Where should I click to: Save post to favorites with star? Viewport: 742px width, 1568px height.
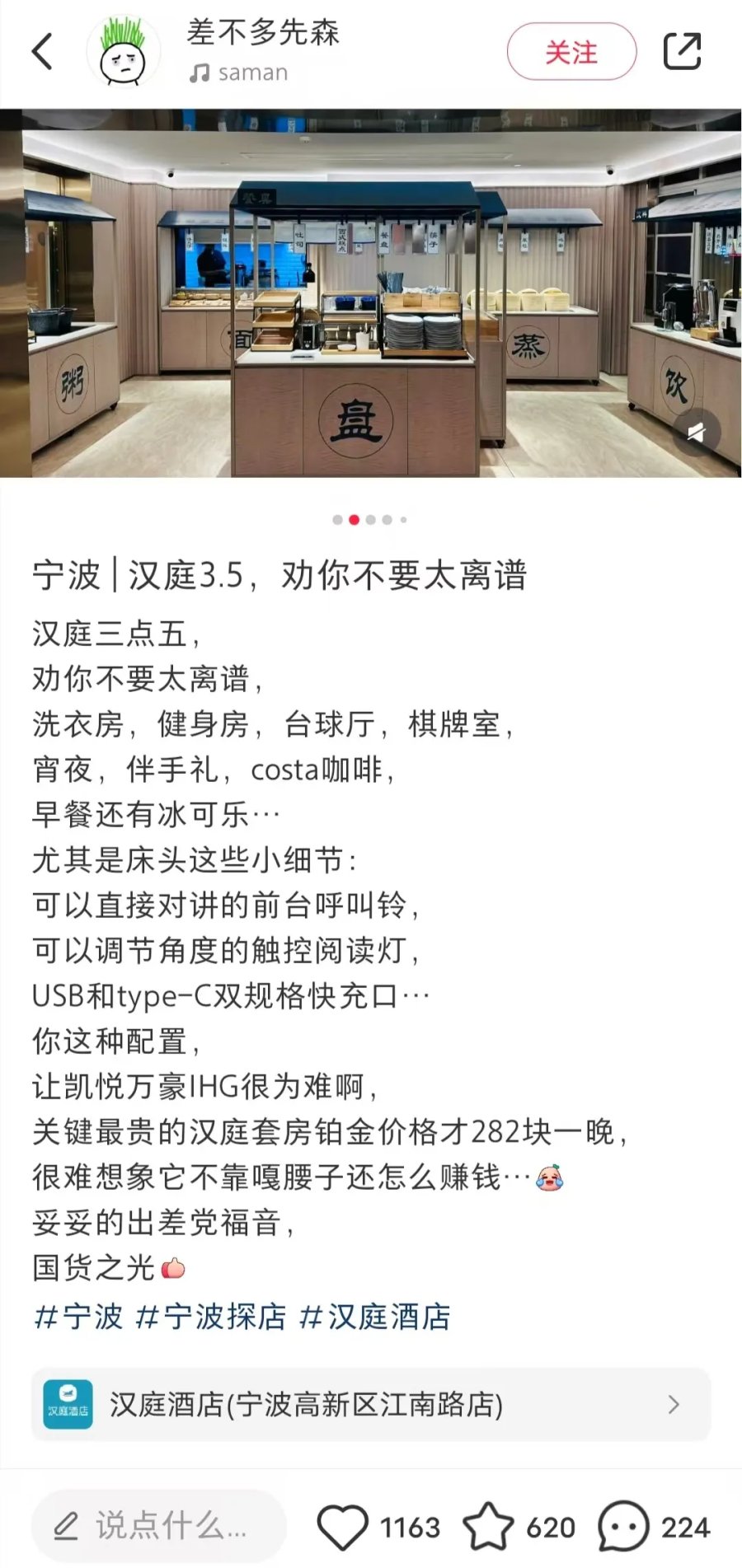point(488,1527)
